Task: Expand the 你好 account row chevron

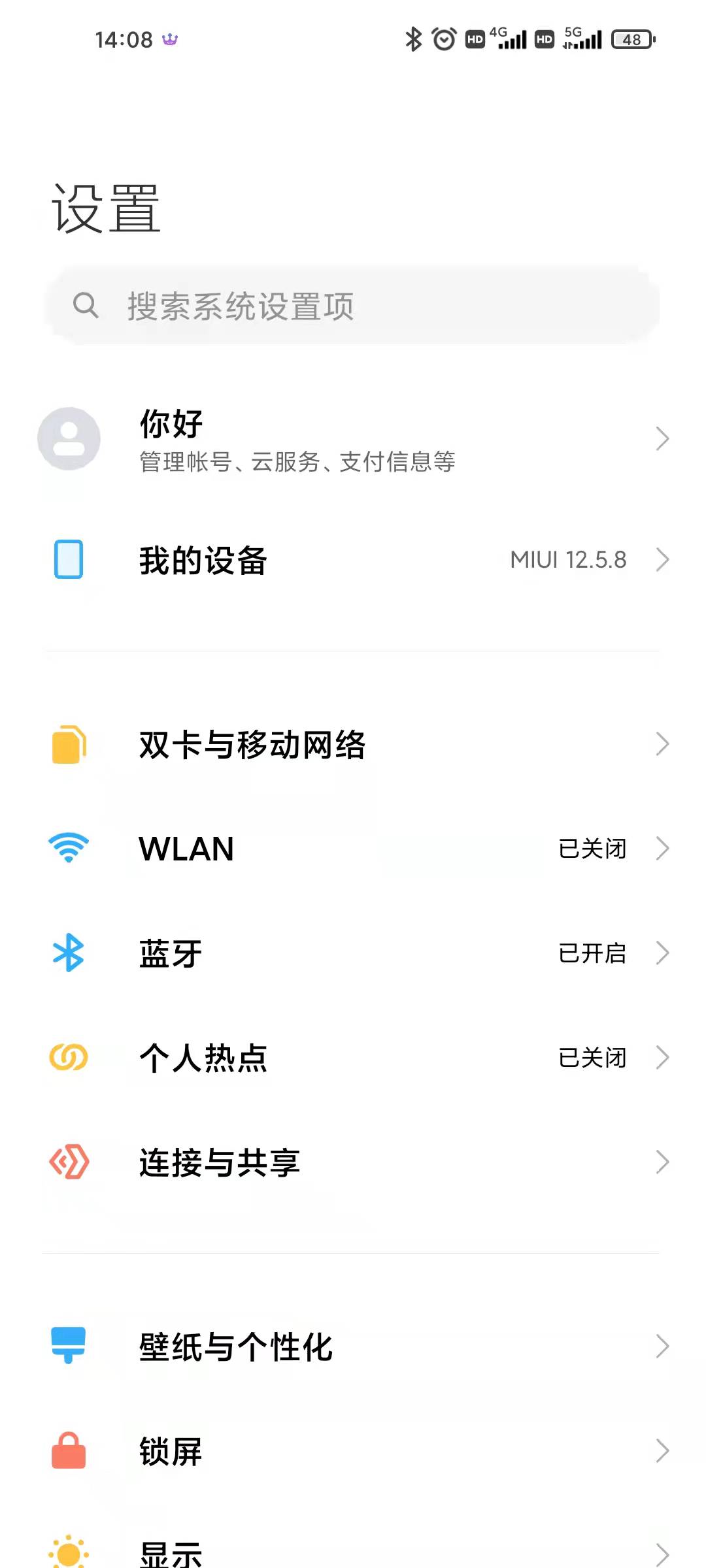Action: [x=663, y=439]
